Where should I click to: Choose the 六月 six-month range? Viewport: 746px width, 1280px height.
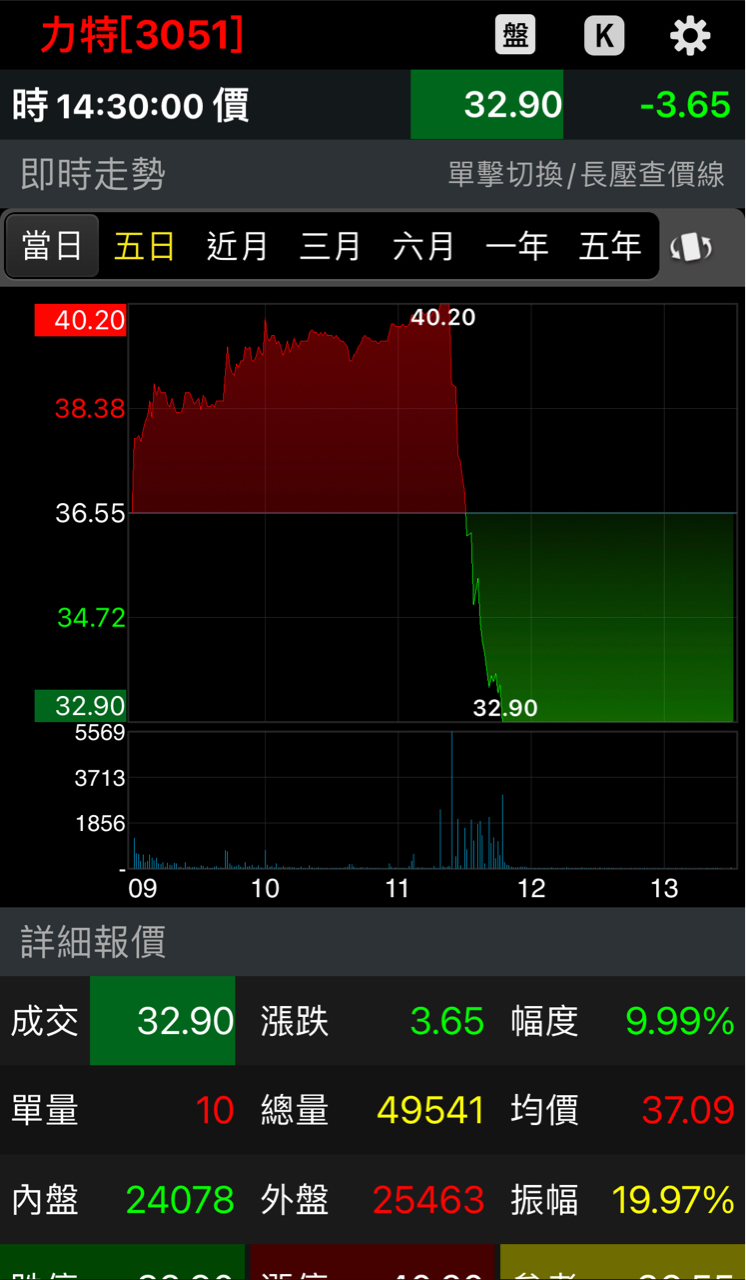(x=423, y=246)
